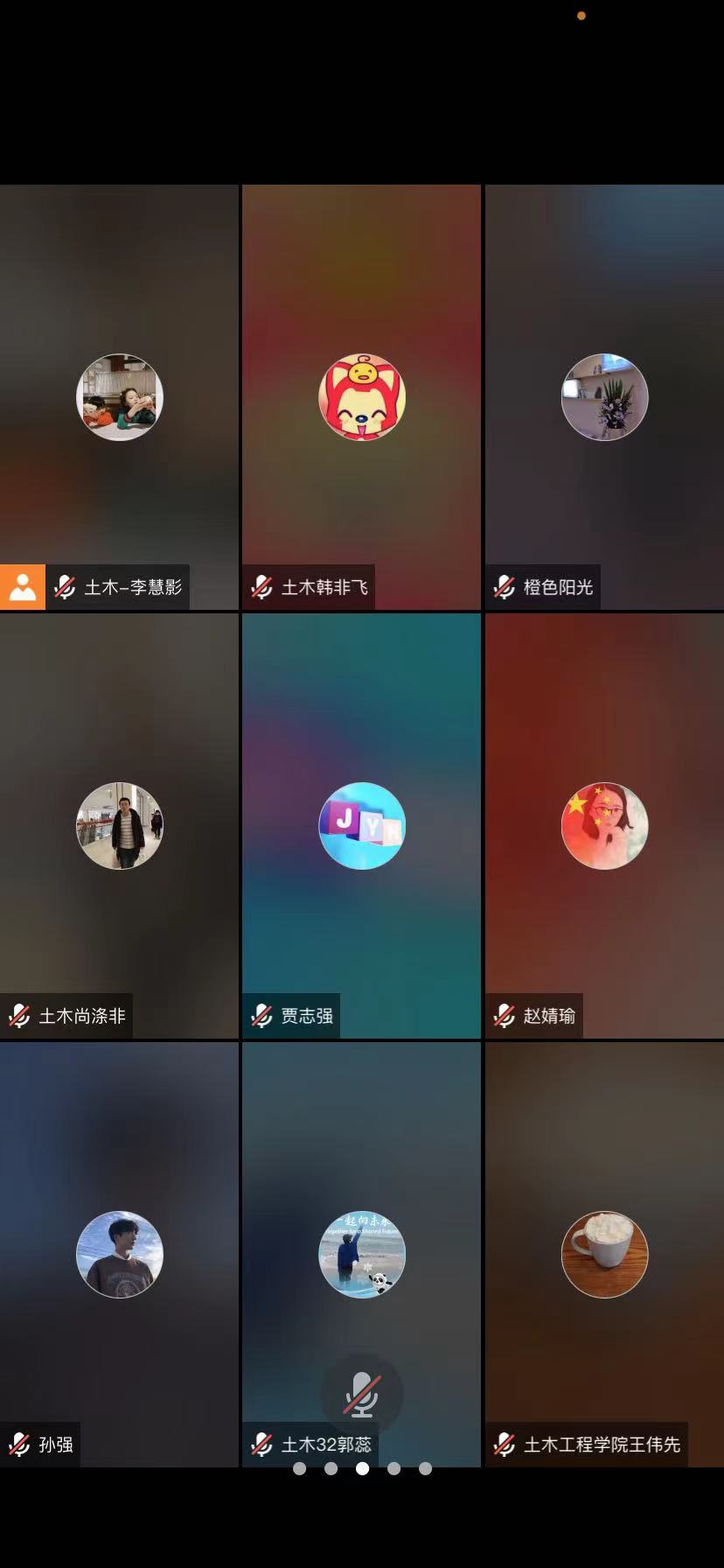
Task: Select 土木韩非飞's video tile
Action: tap(362, 397)
